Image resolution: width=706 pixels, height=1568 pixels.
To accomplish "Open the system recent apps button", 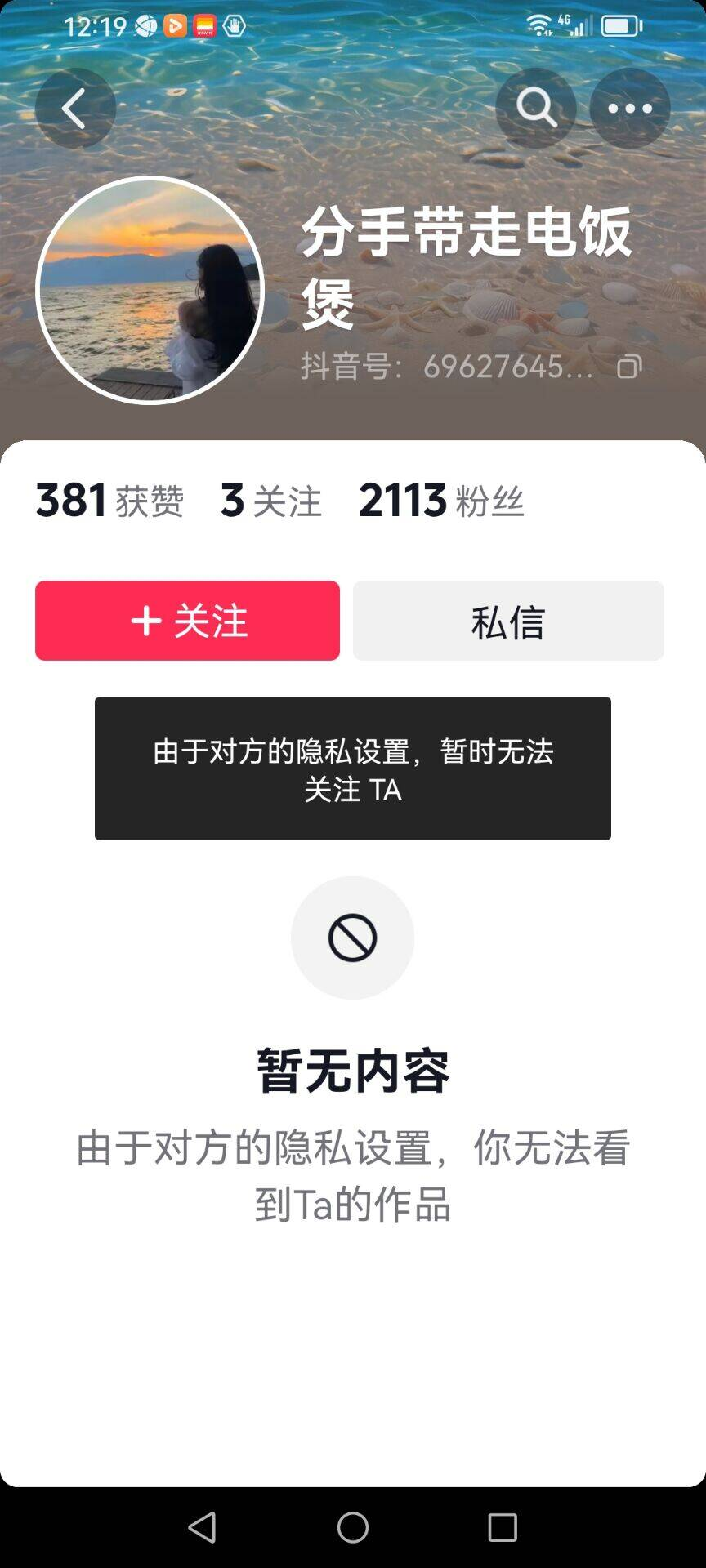I will [503, 1527].
